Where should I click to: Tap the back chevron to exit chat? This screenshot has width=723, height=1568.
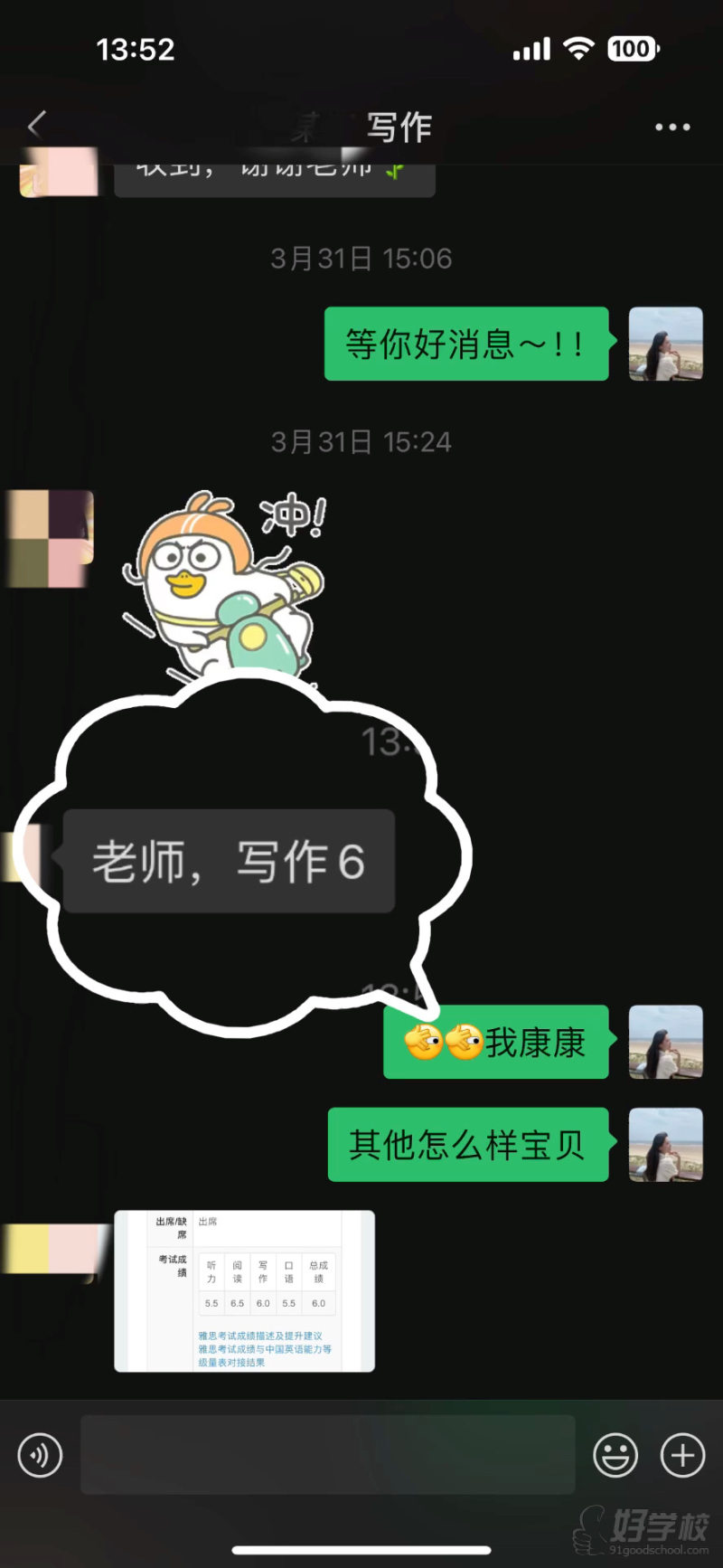coord(34,127)
